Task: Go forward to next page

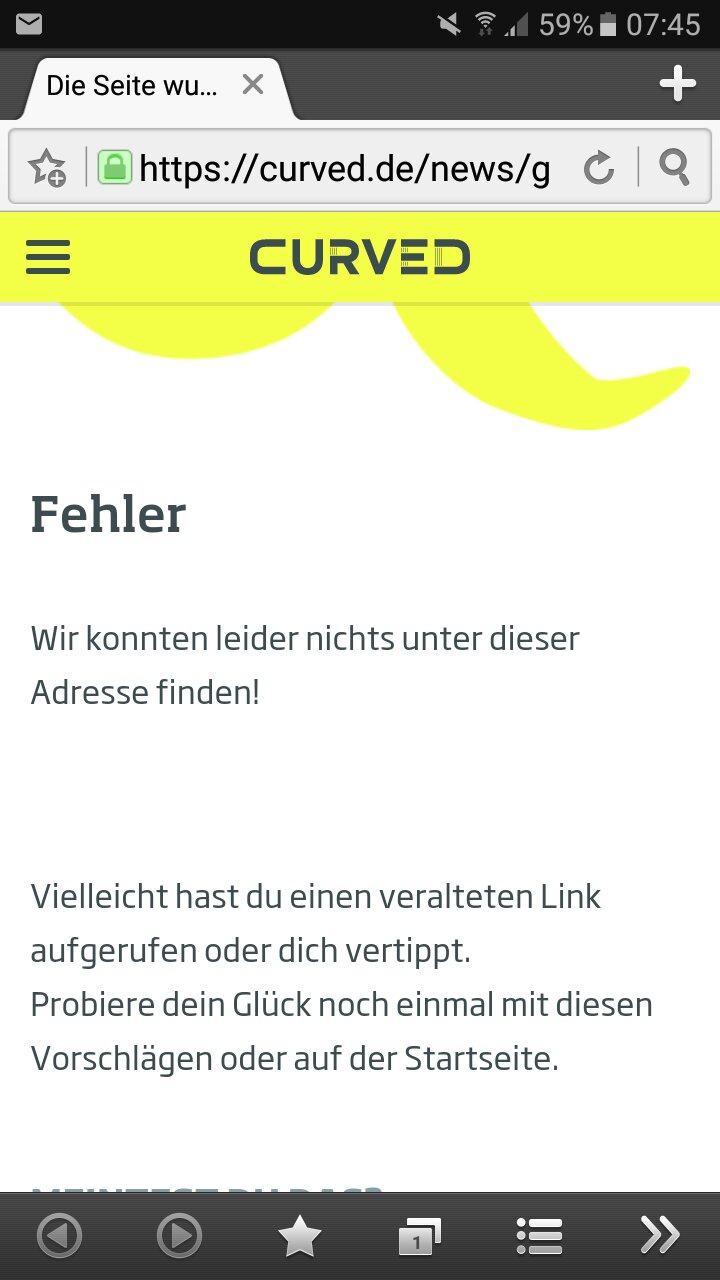Action: (180, 1237)
